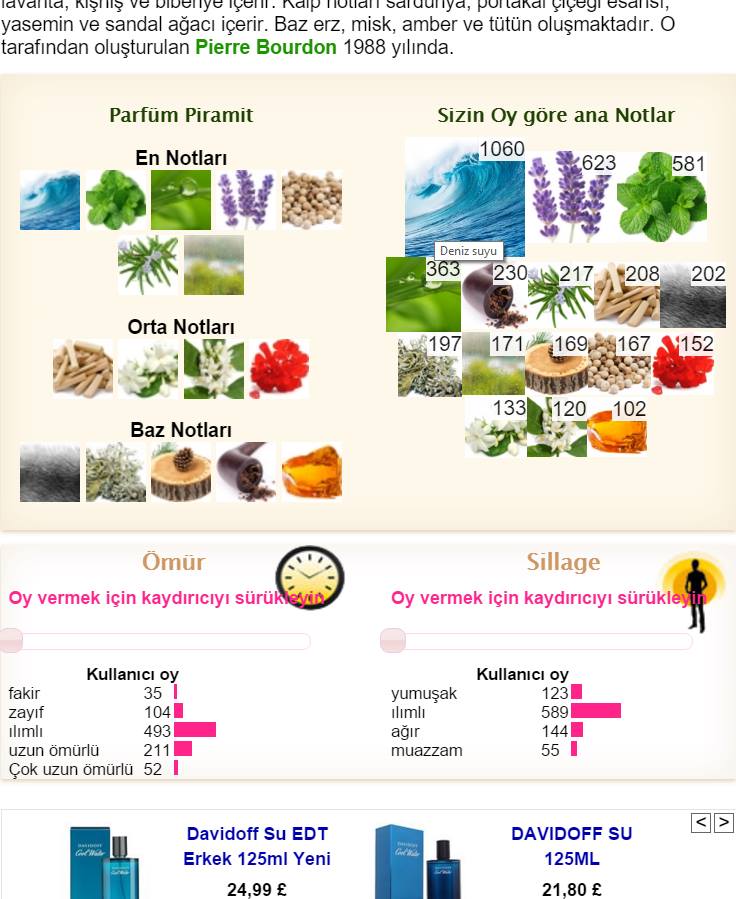
Task: Open the DAVIDOFF SU 125ML listing
Action: [x=572, y=846]
